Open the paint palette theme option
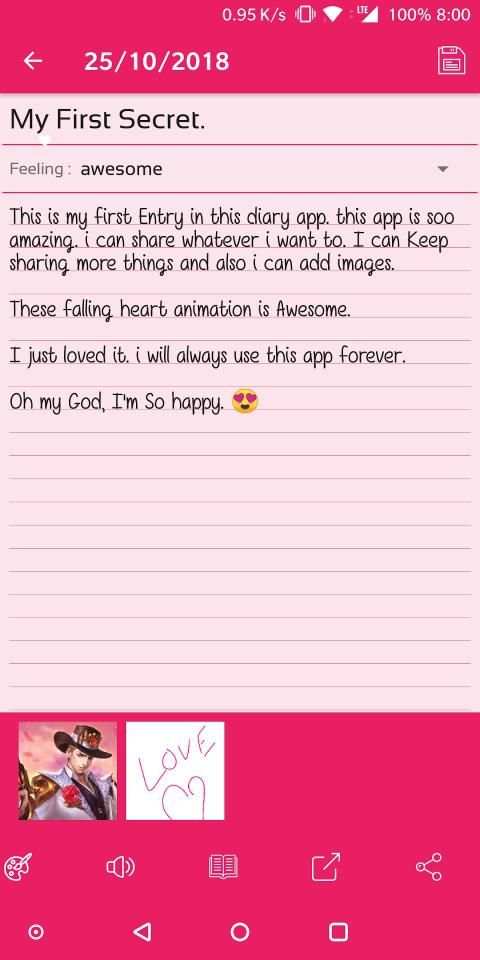Screen dimensions: 480x960 pos(18,867)
